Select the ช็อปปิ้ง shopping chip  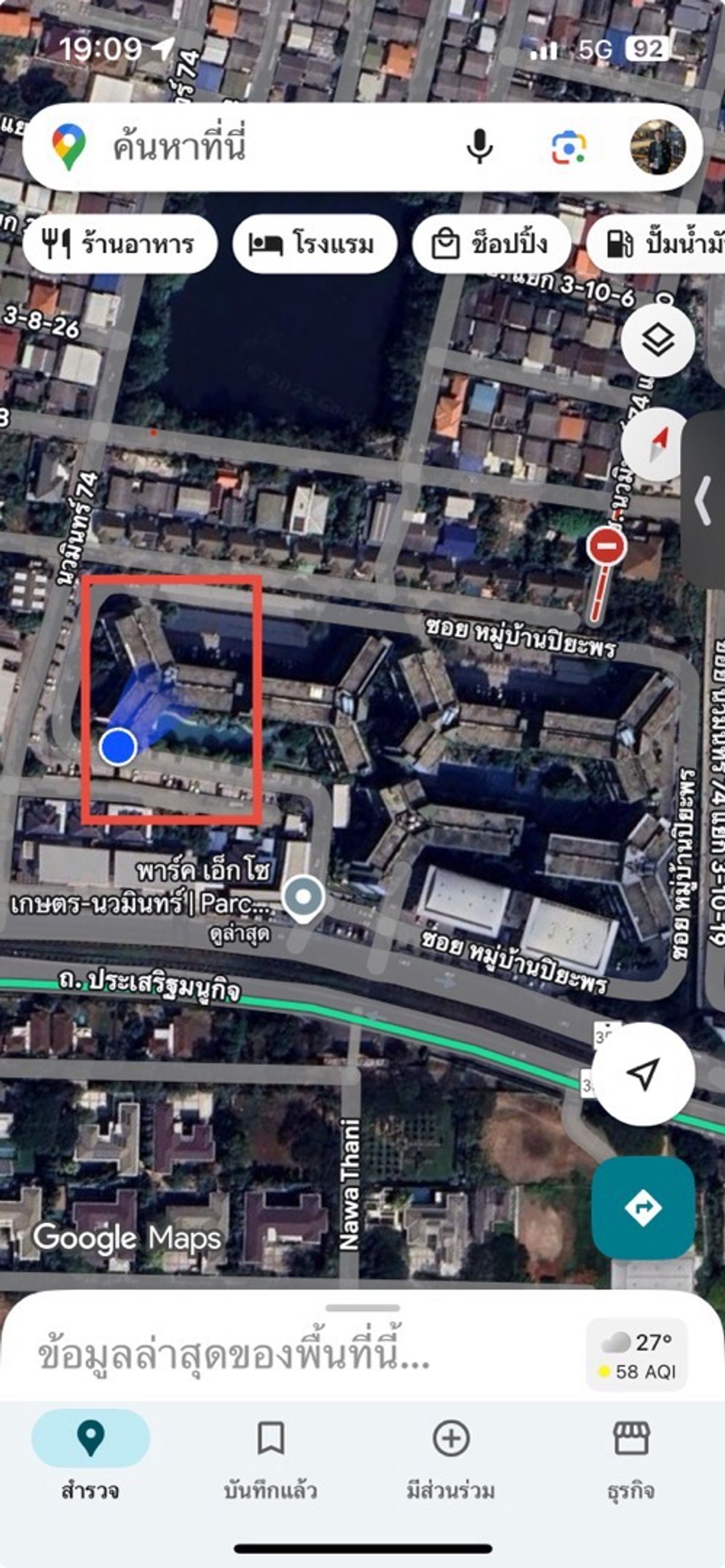click(x=491, y=245)
